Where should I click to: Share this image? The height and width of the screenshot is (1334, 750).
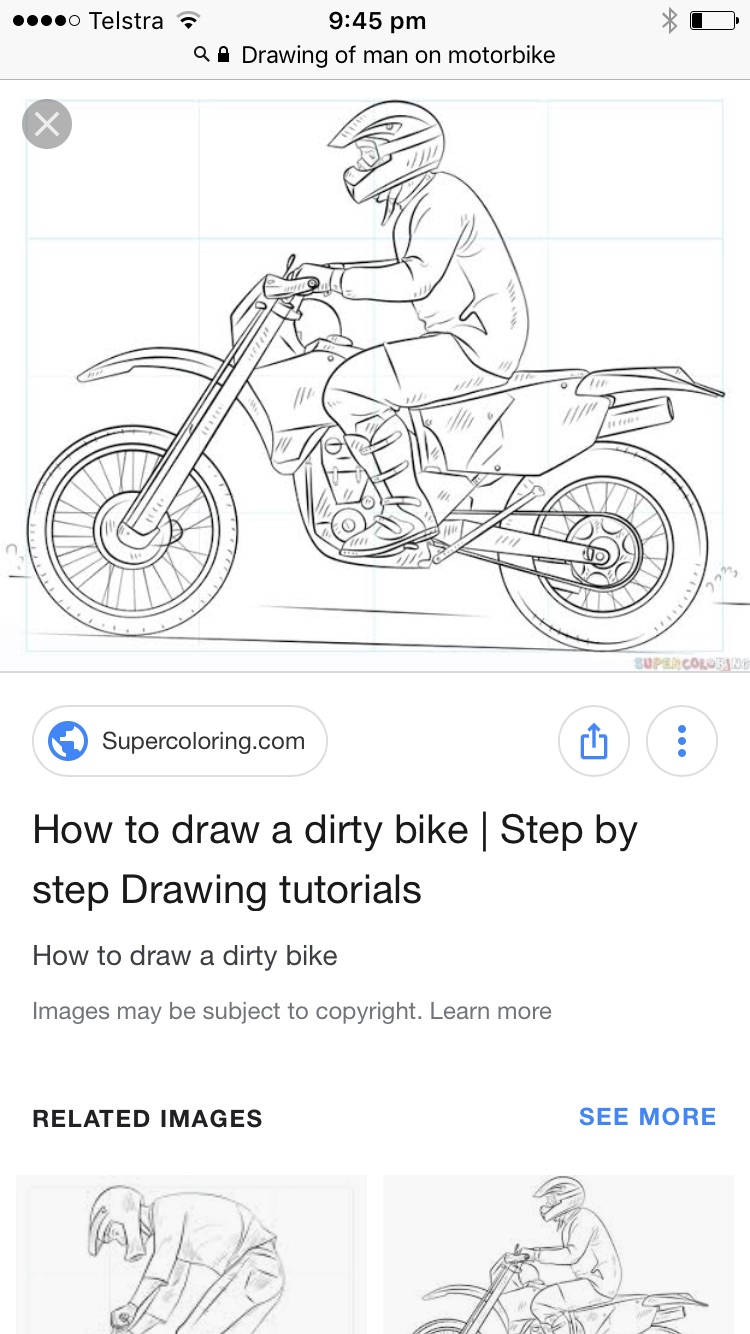[593, 741]
